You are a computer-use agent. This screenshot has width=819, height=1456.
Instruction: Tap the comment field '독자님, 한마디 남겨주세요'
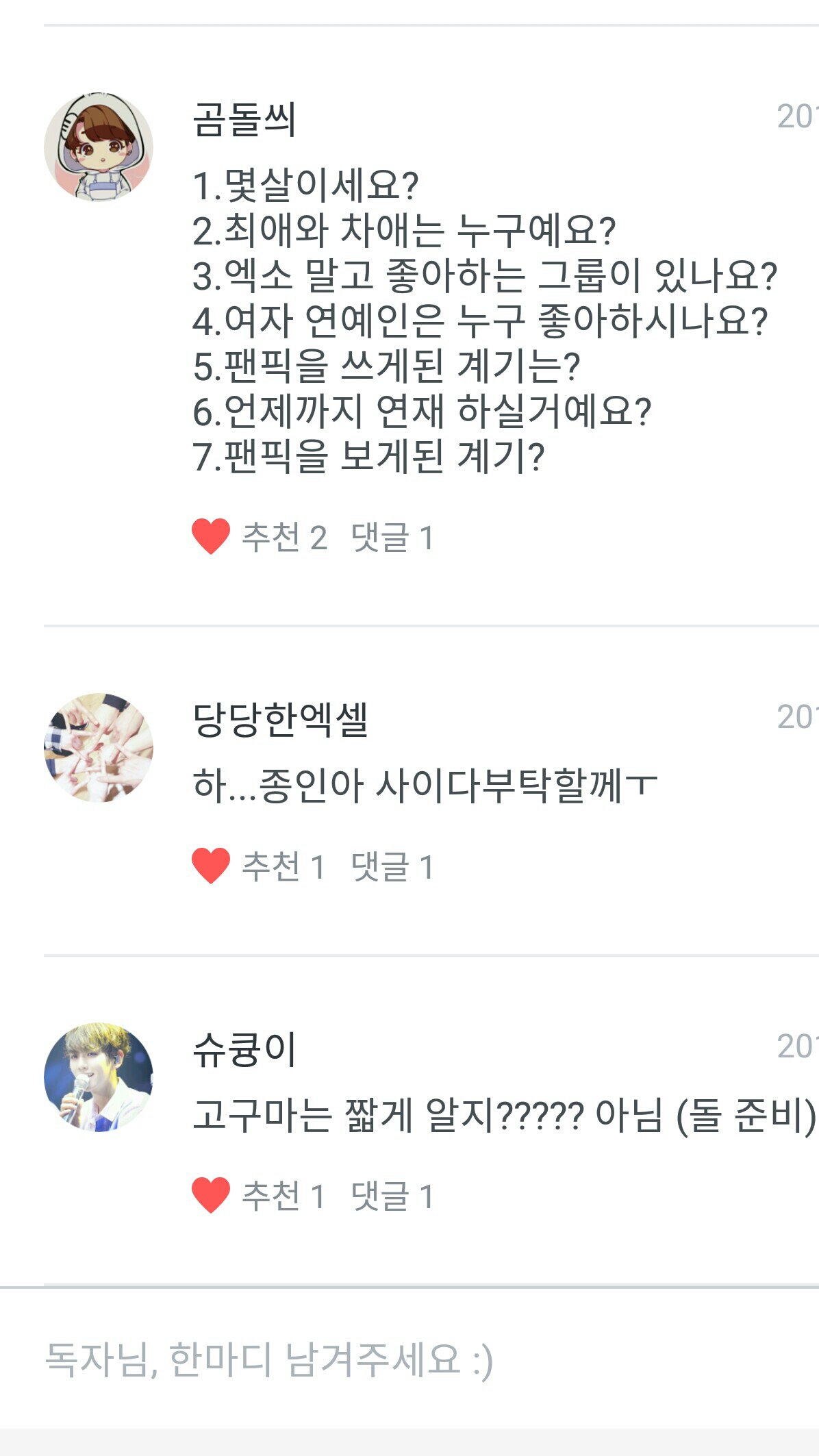409,1359
